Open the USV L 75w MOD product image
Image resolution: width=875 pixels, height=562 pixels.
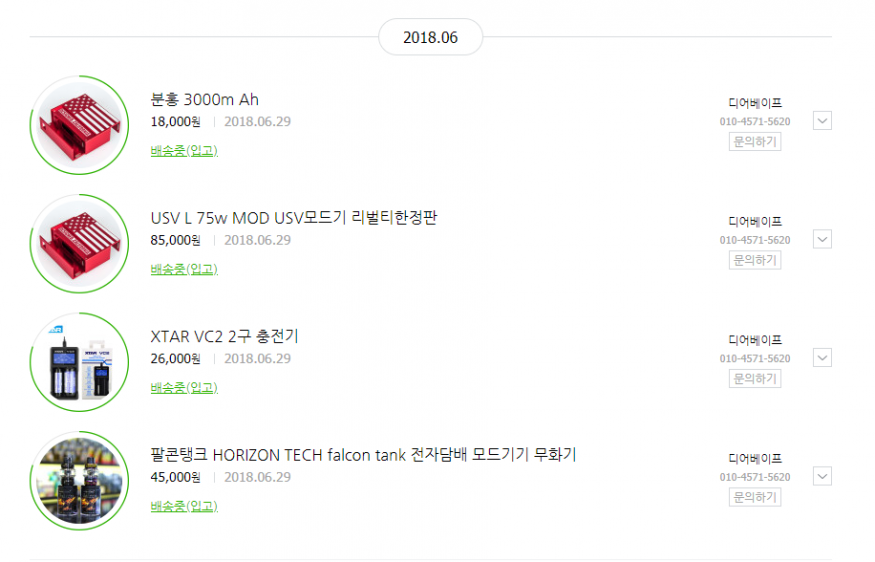click(79, 244)
